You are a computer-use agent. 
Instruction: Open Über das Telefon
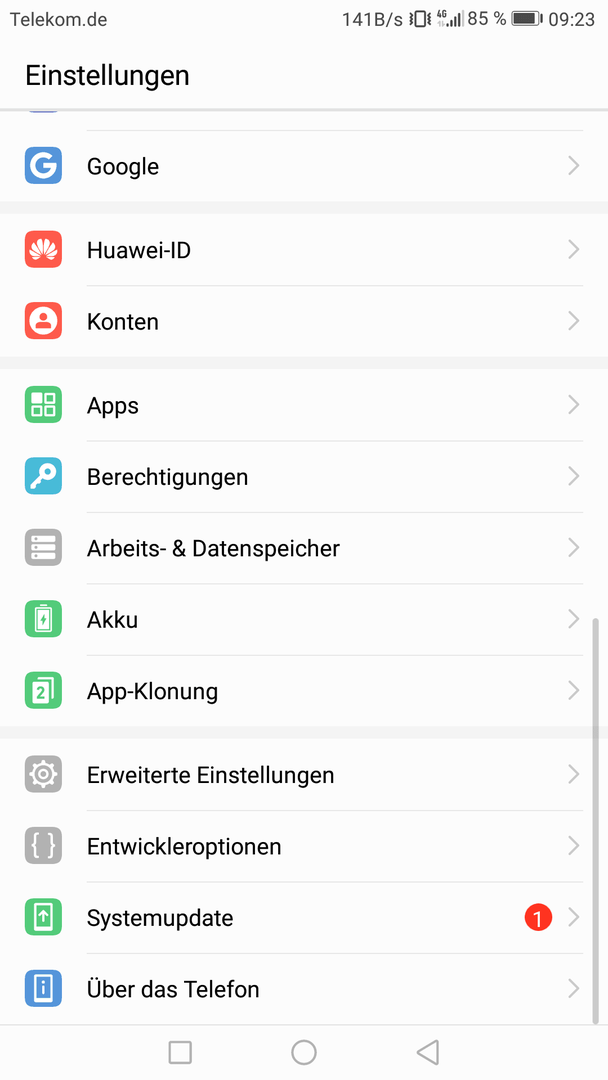coord(304,990)
